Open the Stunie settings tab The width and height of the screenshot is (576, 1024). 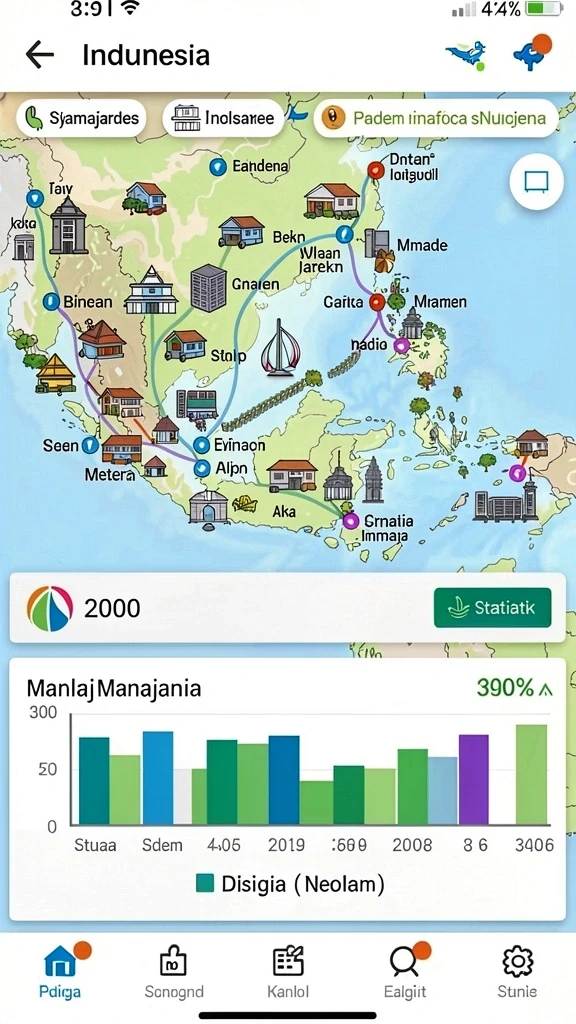coord(517,971)
